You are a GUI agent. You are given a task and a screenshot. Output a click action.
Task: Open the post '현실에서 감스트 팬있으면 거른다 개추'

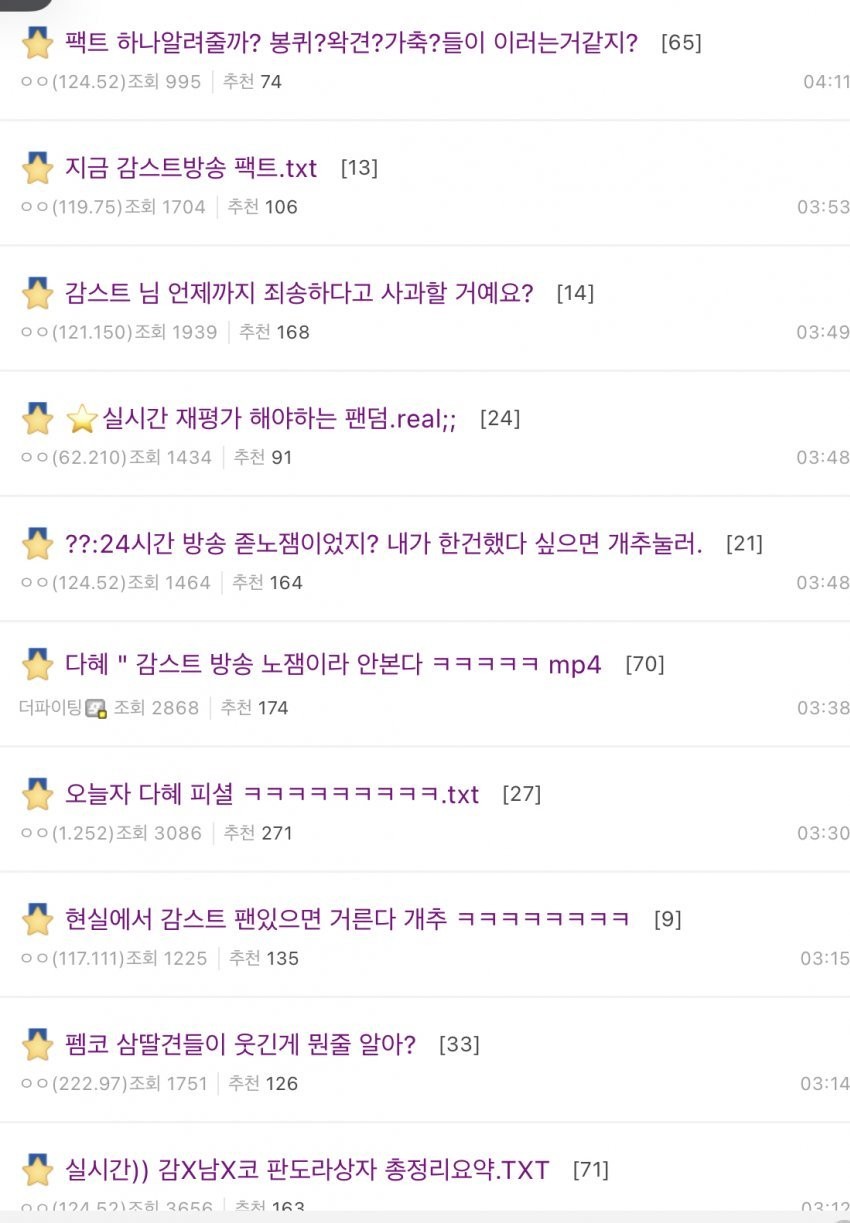pyautogui.click(x=346, y=919)
